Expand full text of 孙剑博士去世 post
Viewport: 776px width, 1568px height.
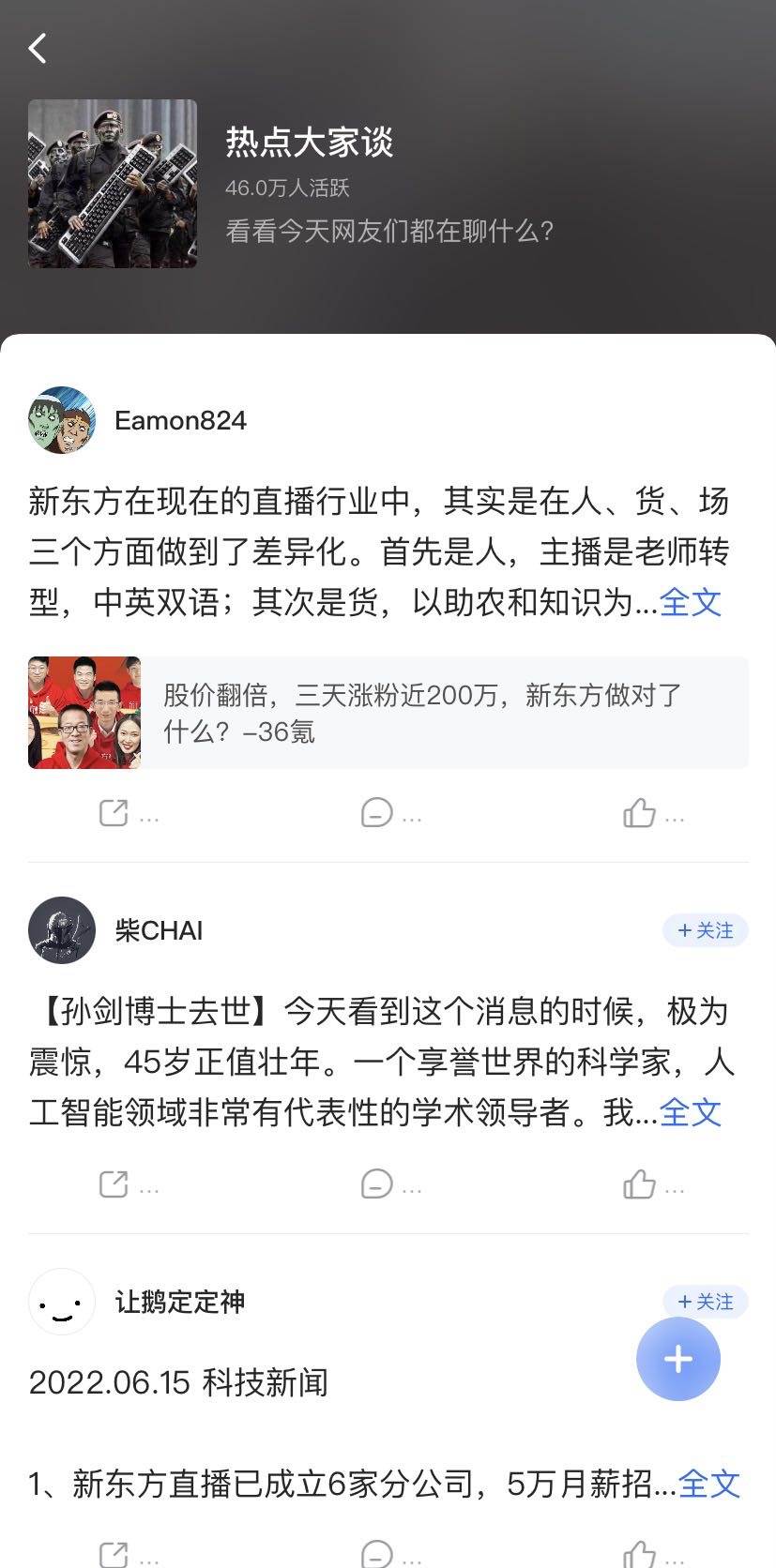click(x=691, y=1112)
